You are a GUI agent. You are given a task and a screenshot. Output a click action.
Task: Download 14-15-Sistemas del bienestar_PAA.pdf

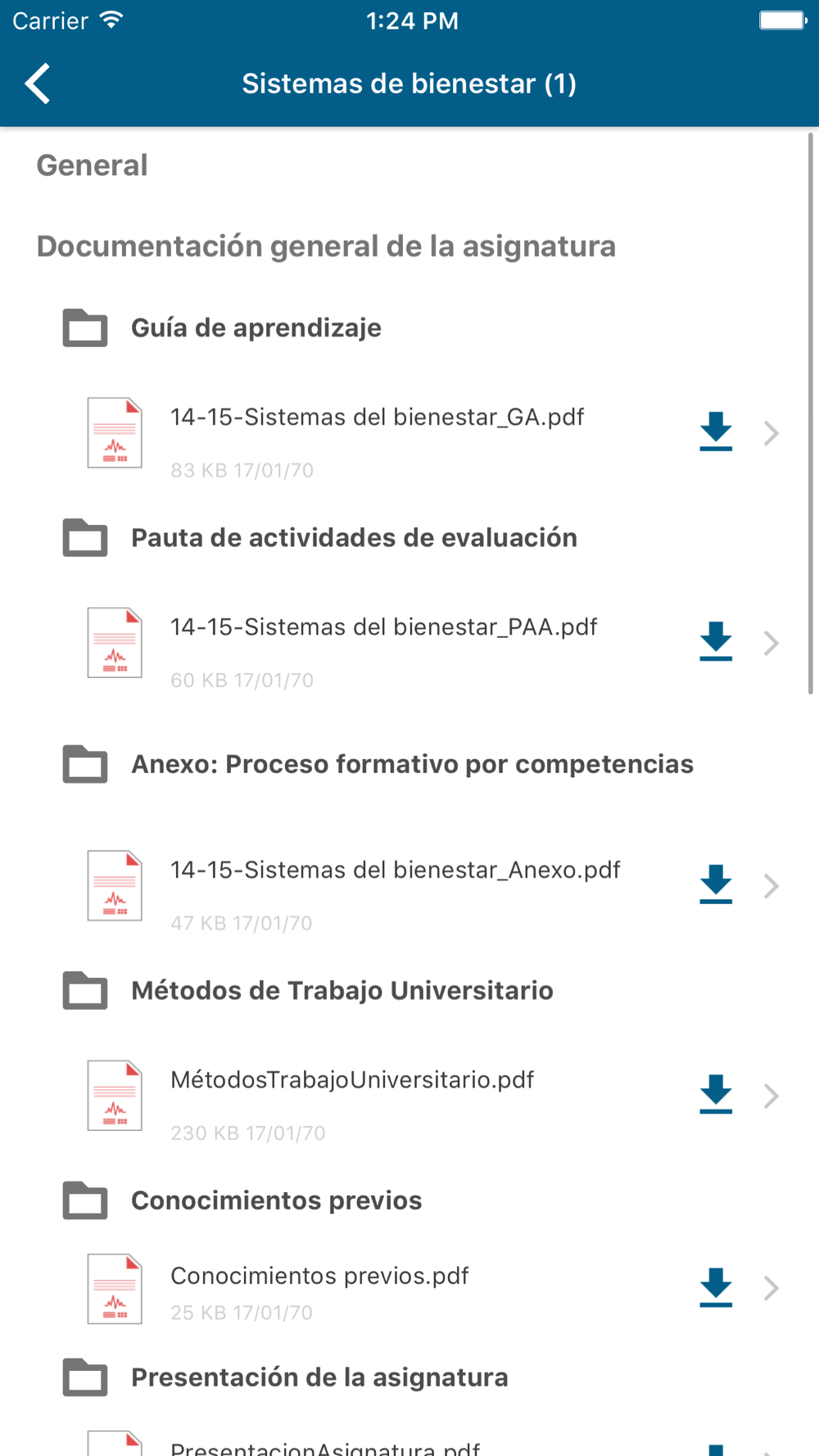(716, 642)
